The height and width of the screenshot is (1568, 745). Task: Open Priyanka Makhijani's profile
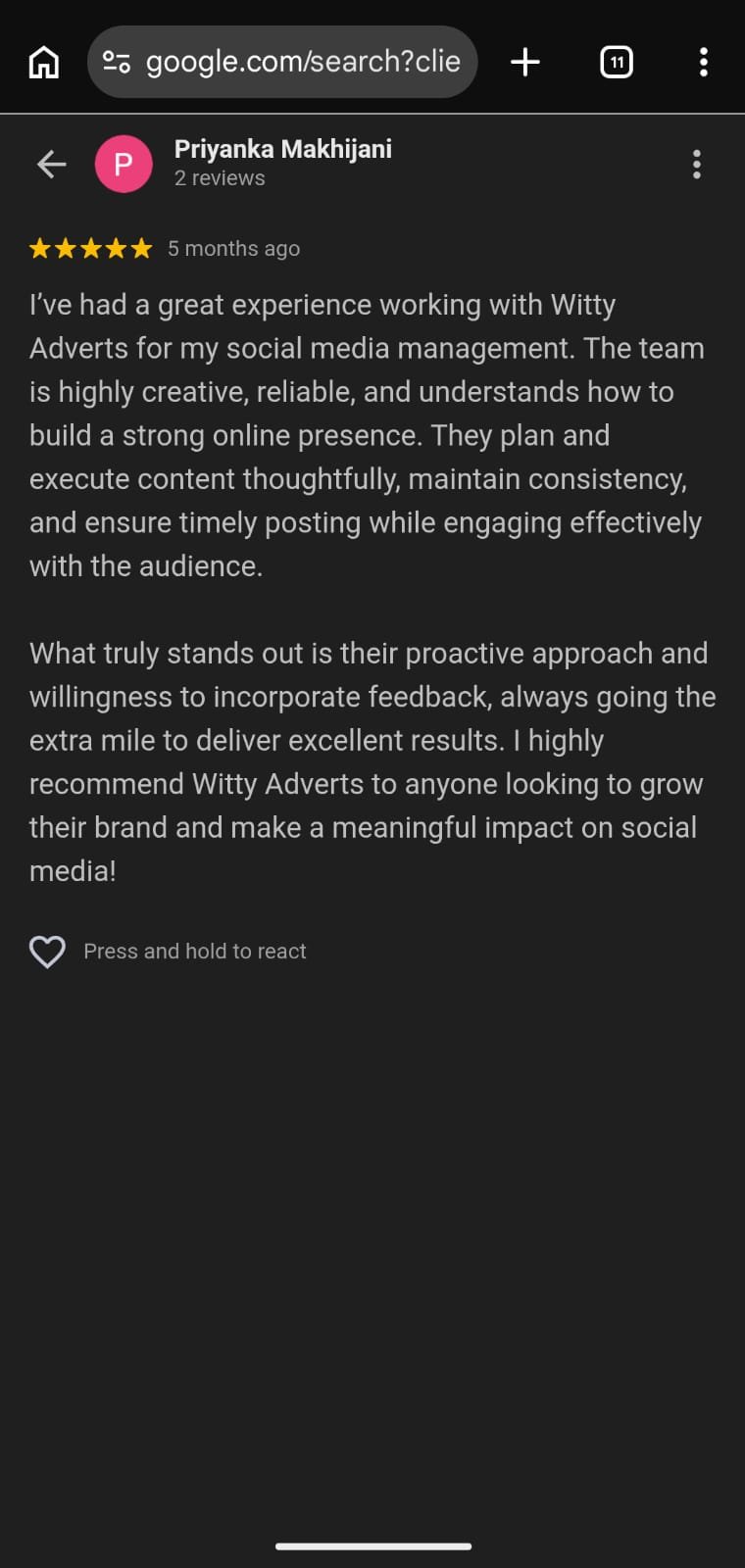[282, 149]
